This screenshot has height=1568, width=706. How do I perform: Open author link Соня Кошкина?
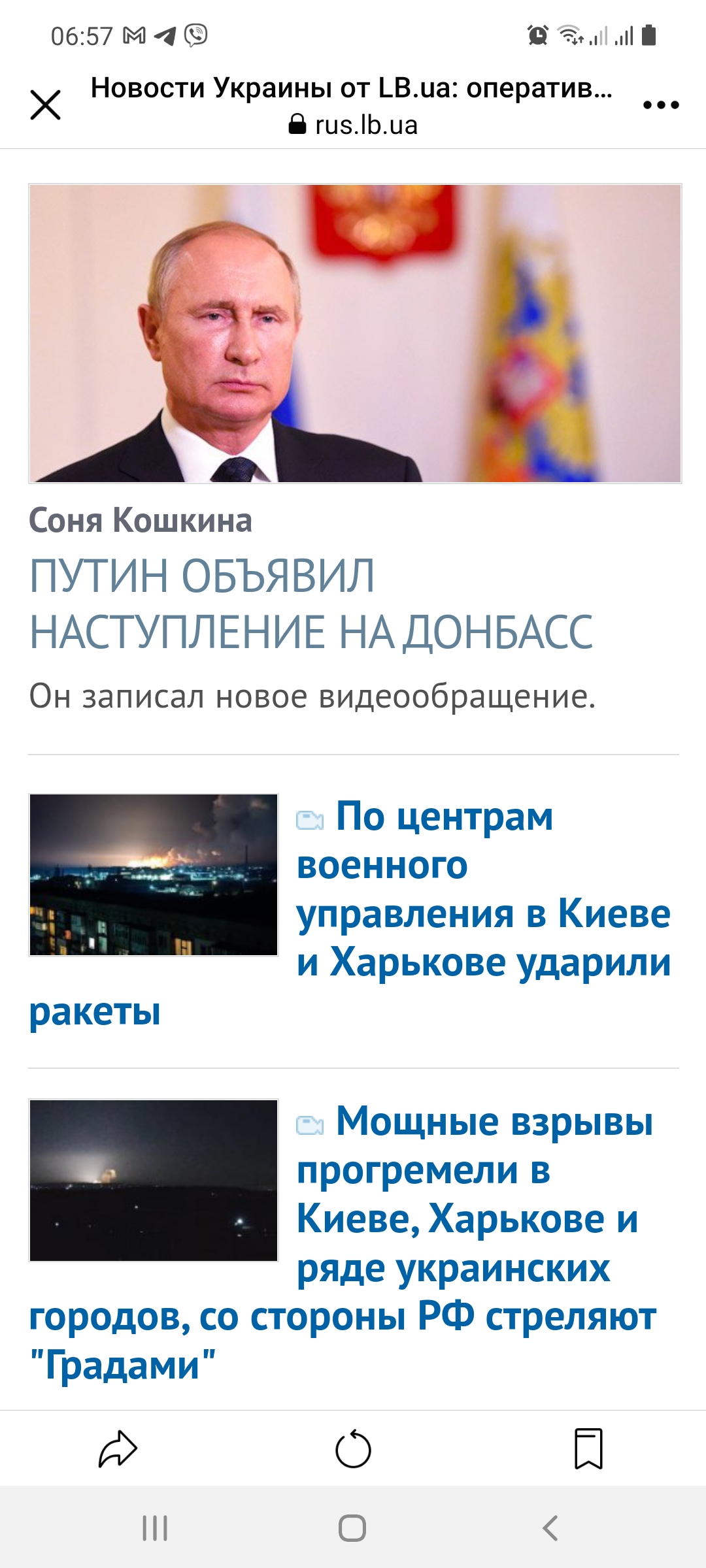141,521
